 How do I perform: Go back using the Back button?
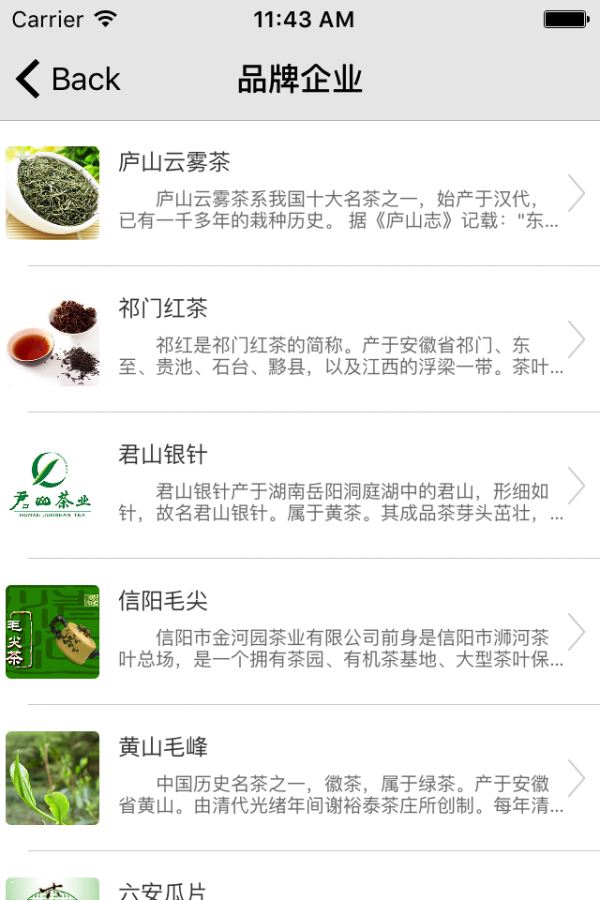tap(68, 79)
